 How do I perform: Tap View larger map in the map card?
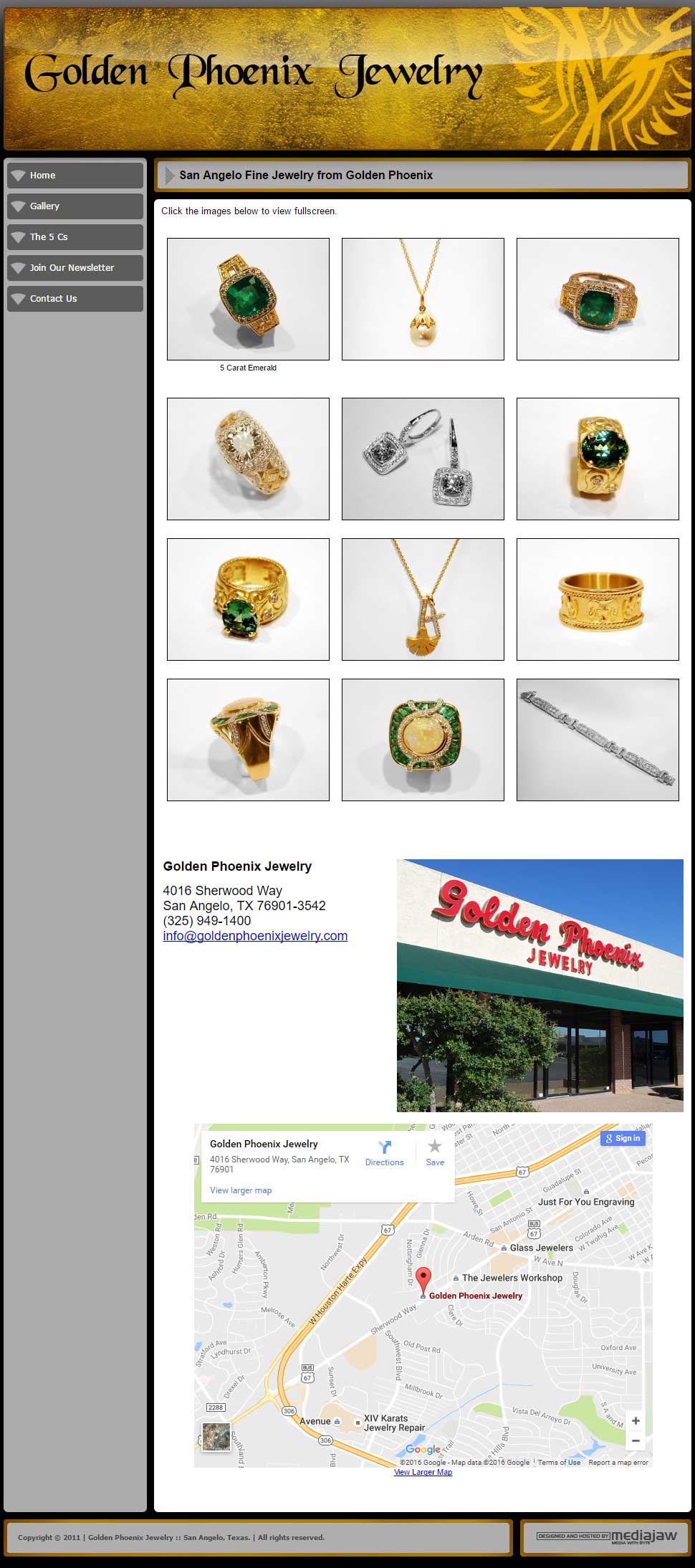click(241, 1190)
